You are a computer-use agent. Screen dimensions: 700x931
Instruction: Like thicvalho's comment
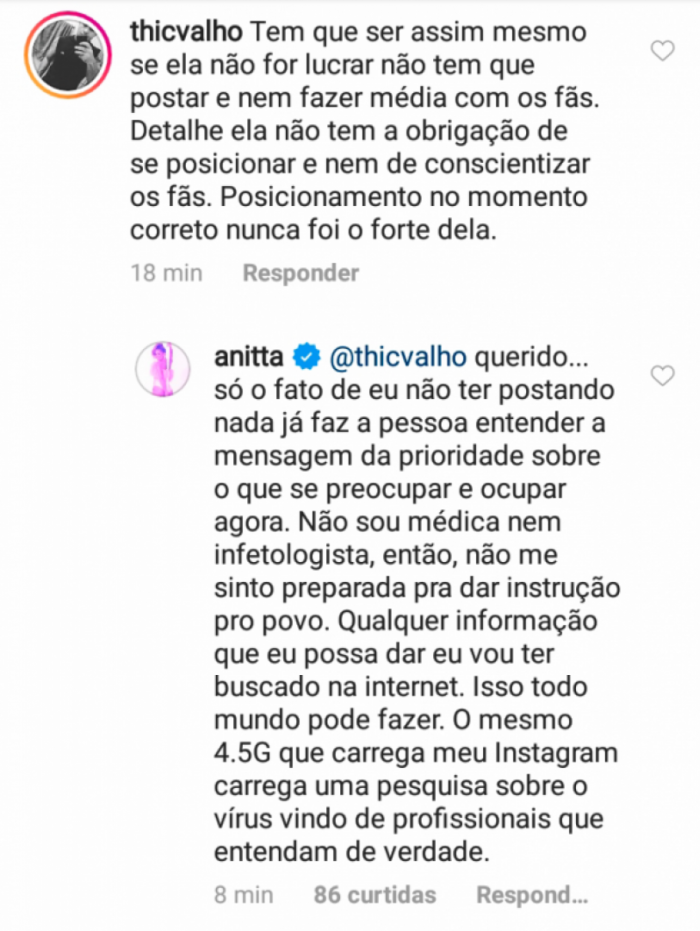(662, 50)
